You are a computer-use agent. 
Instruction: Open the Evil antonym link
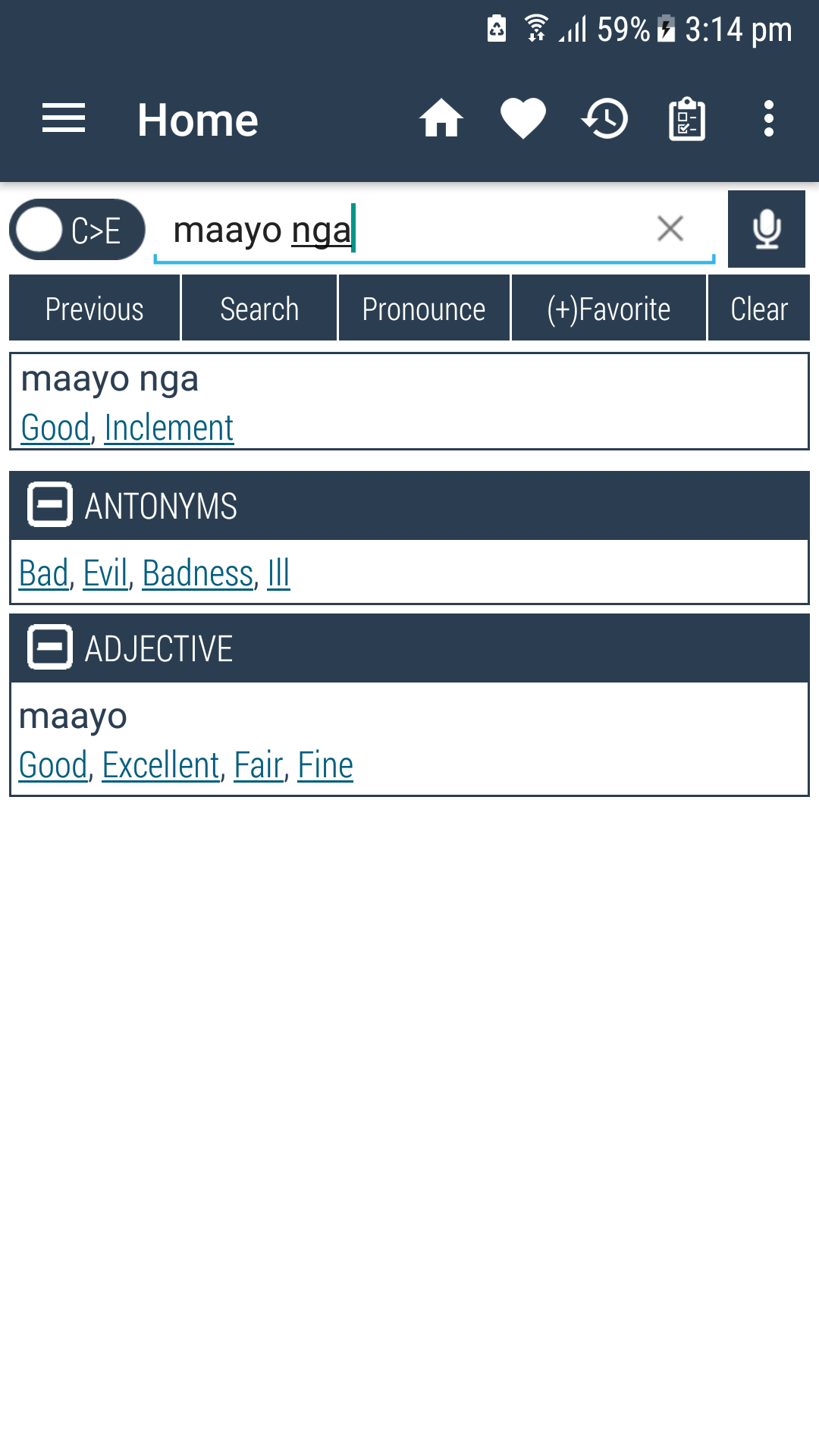105,573
